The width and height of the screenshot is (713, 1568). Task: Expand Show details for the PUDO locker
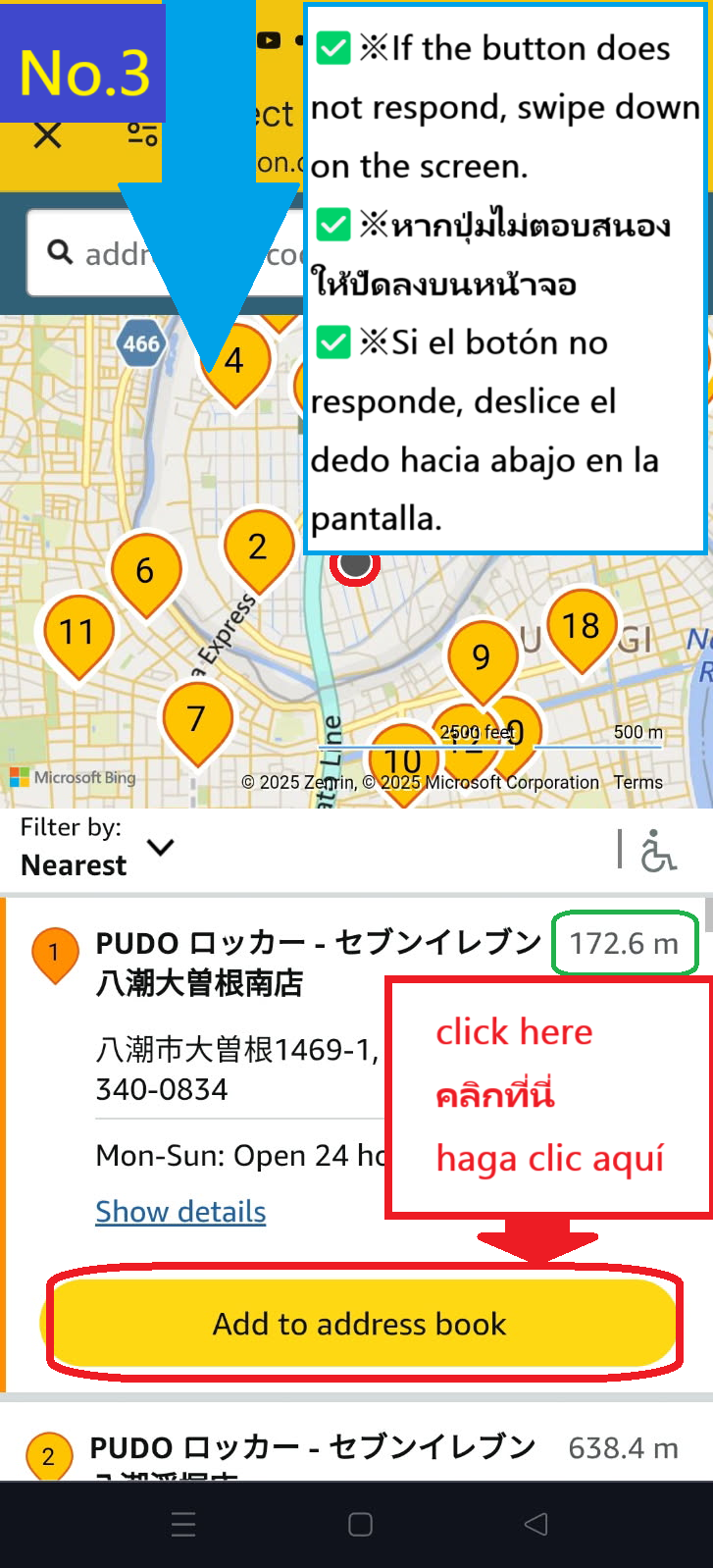click(180, 1211)
